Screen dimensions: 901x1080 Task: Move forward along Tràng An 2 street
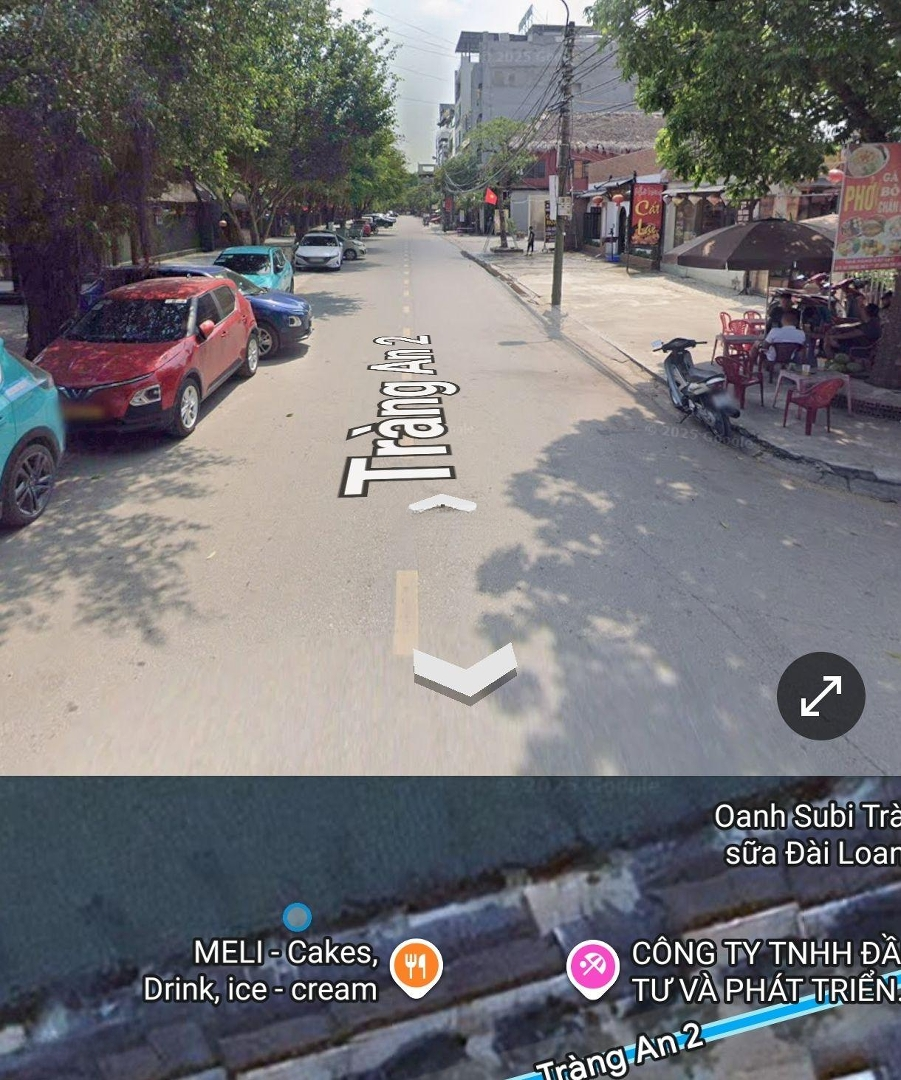pos(442,503)
